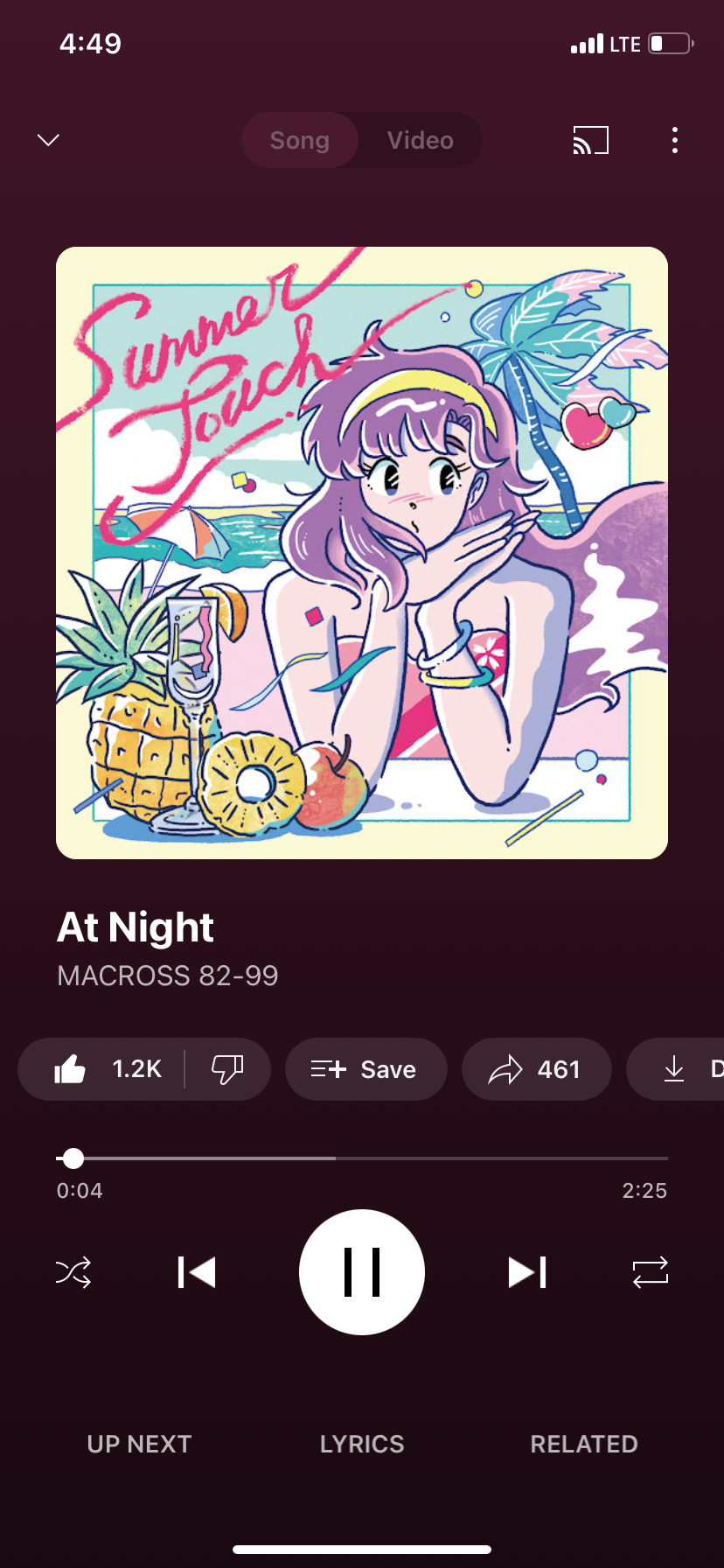Tap the middle of the progress bar

362,1158
